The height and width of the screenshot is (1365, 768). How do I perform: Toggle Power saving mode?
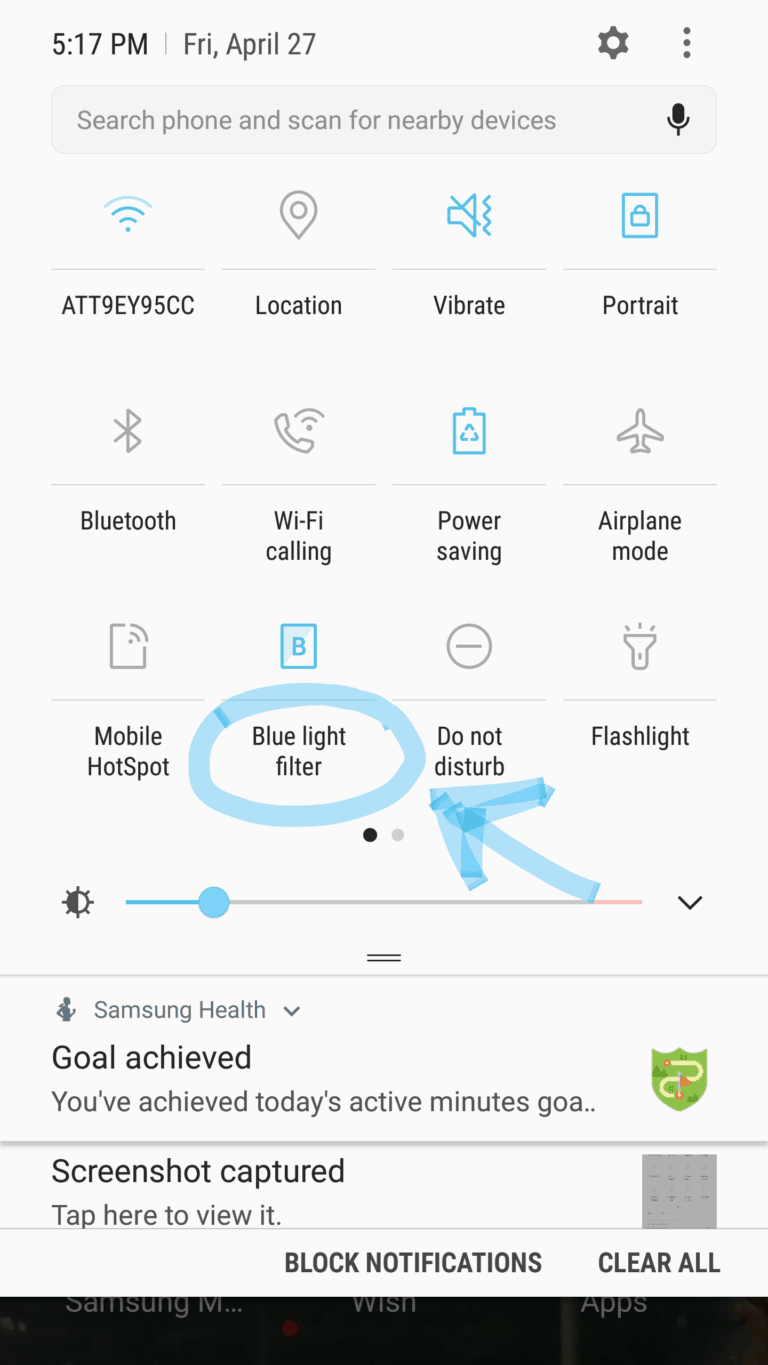469,431
